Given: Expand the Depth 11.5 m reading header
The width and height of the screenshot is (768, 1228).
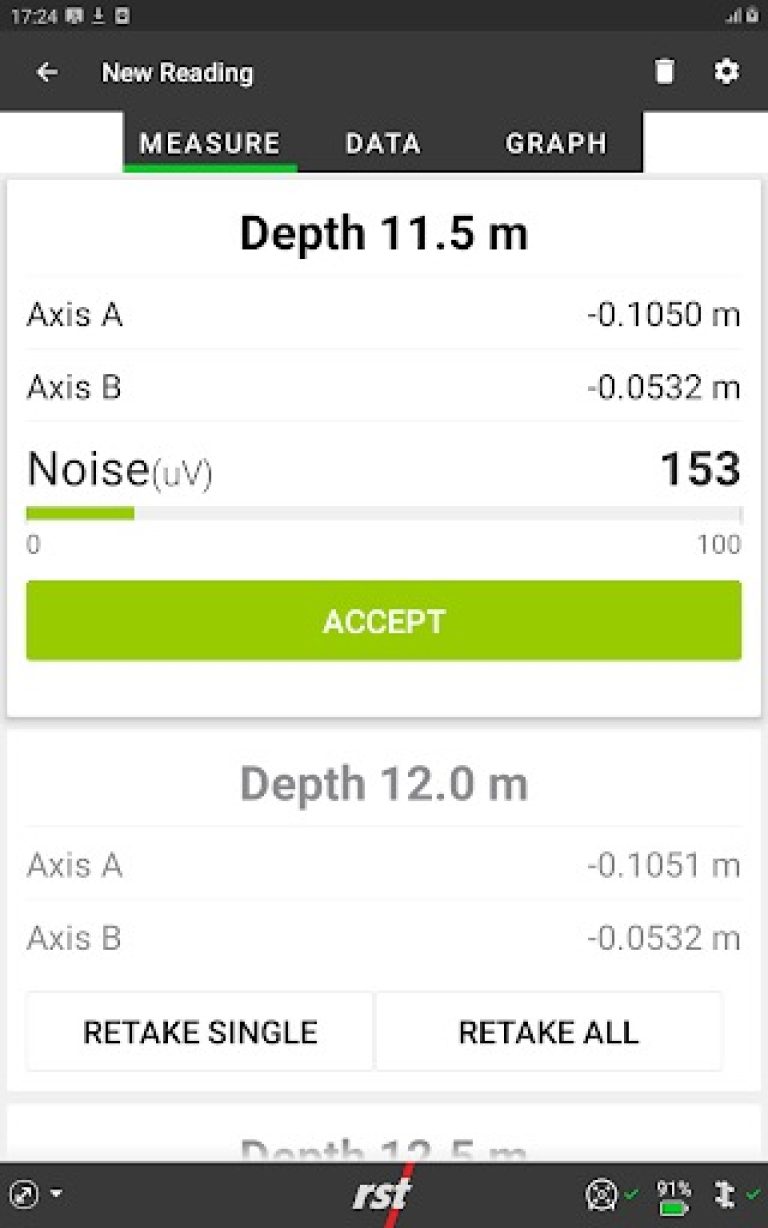Looking at the screenshot, I should coord(383,233).
